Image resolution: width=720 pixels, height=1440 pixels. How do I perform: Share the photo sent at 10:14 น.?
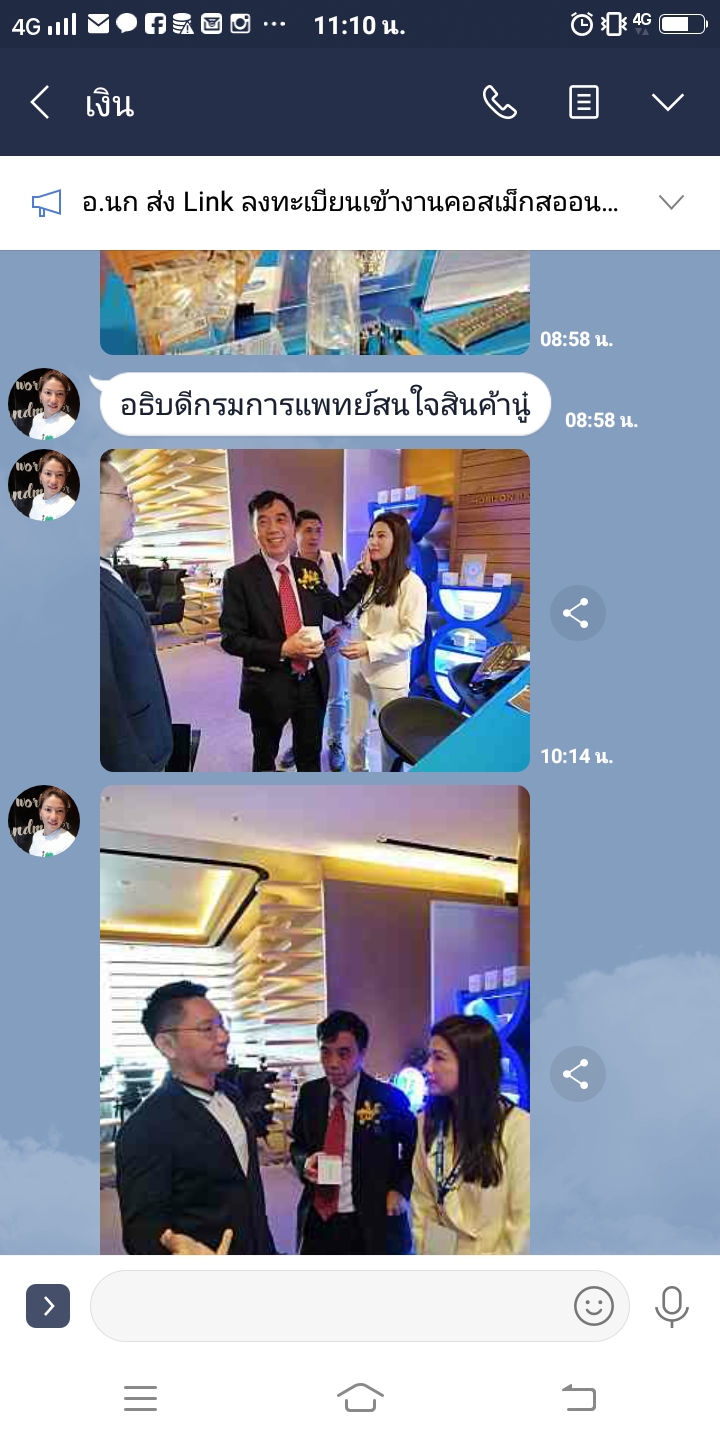(x=577, y=613)
